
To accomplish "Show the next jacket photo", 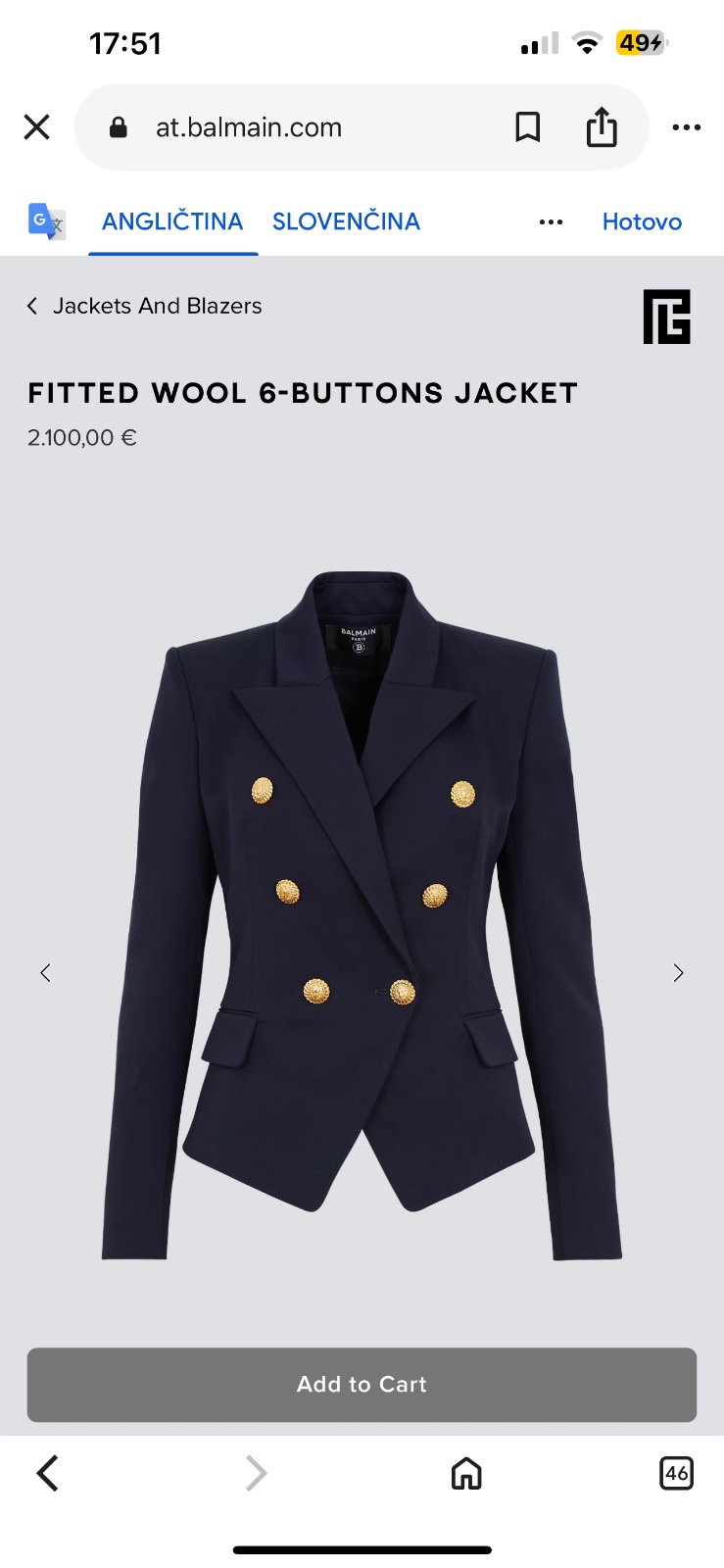I will click(x=678, y=972).
